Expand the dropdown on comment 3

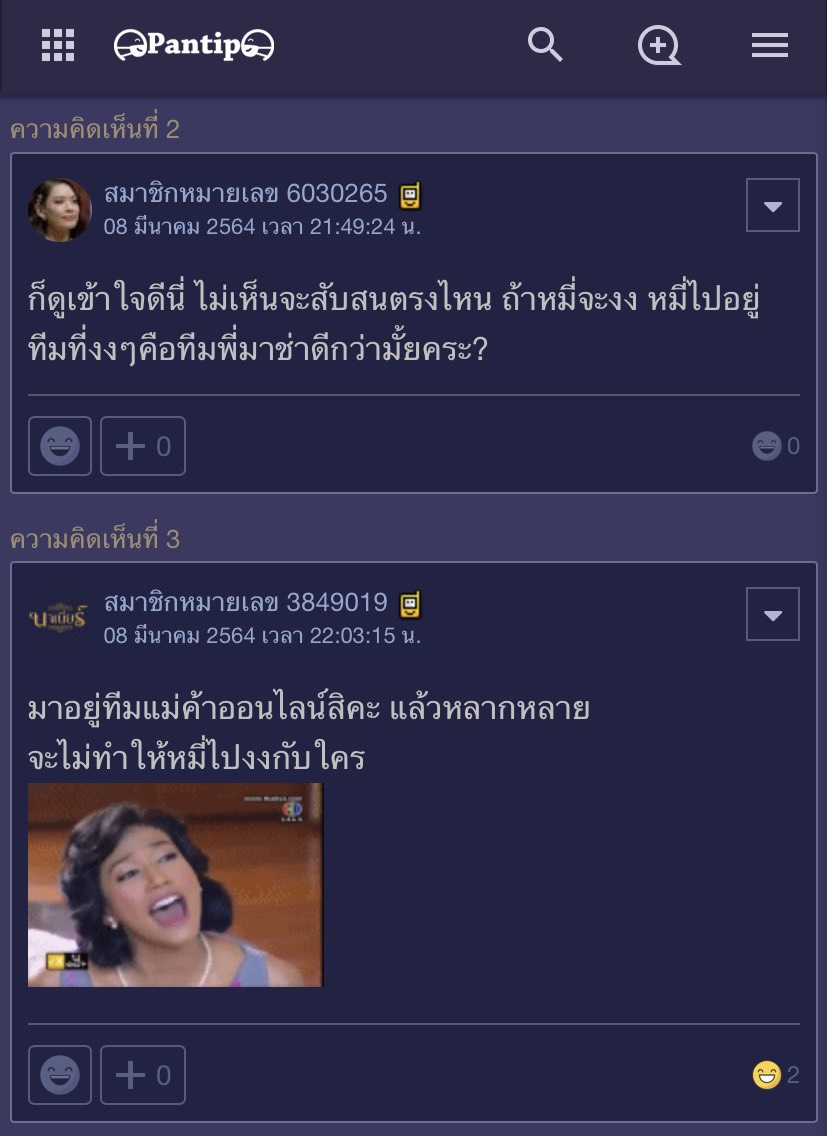point(772,614)
